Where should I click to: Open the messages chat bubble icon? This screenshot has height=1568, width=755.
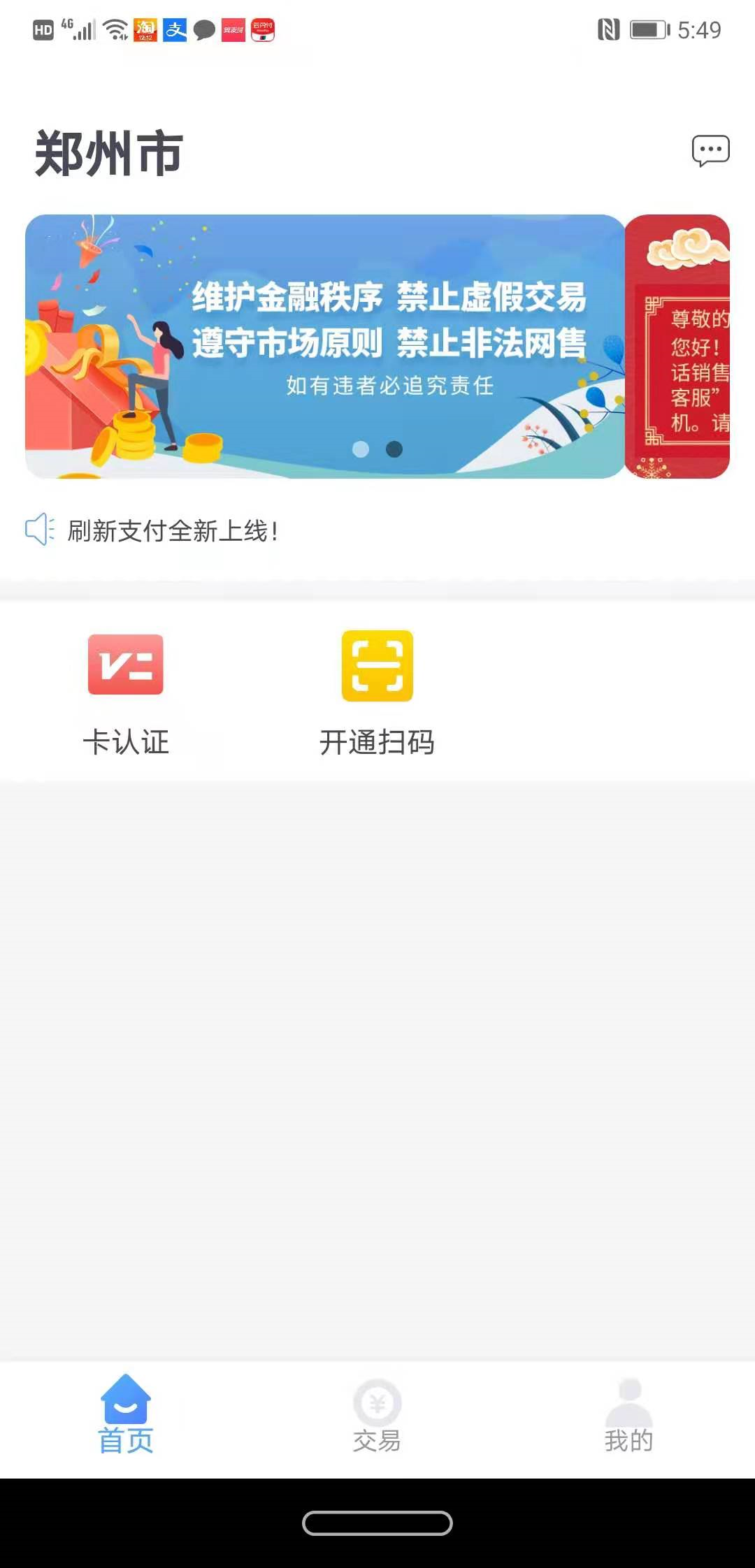(x=710, y=150)
